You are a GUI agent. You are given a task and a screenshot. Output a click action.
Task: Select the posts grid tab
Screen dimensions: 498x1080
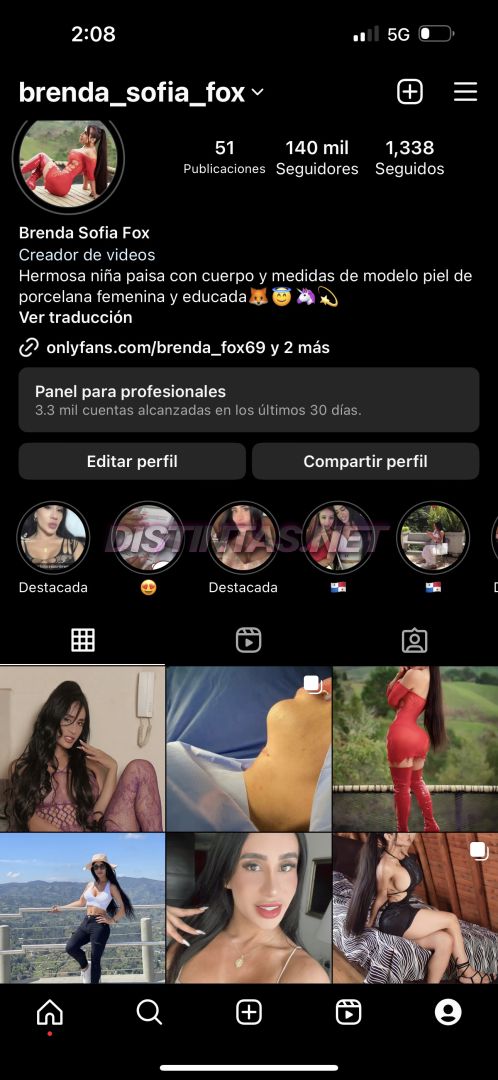click(83, 640)
